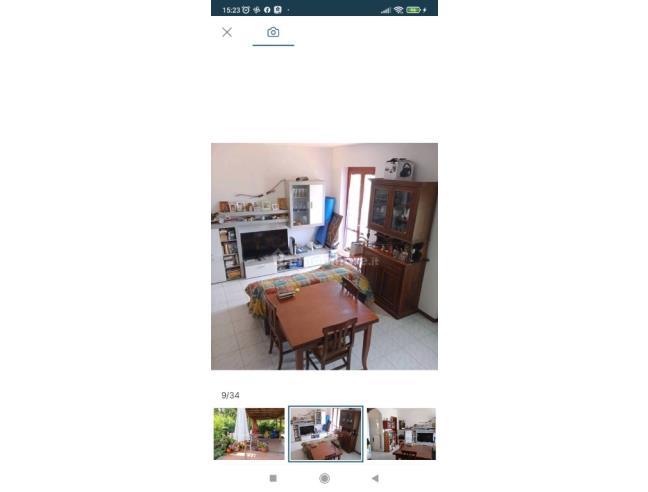Close the photo gallery viewer
This screenshot has height=492, width=648.
pyautogui.click(x=227, y=32)
